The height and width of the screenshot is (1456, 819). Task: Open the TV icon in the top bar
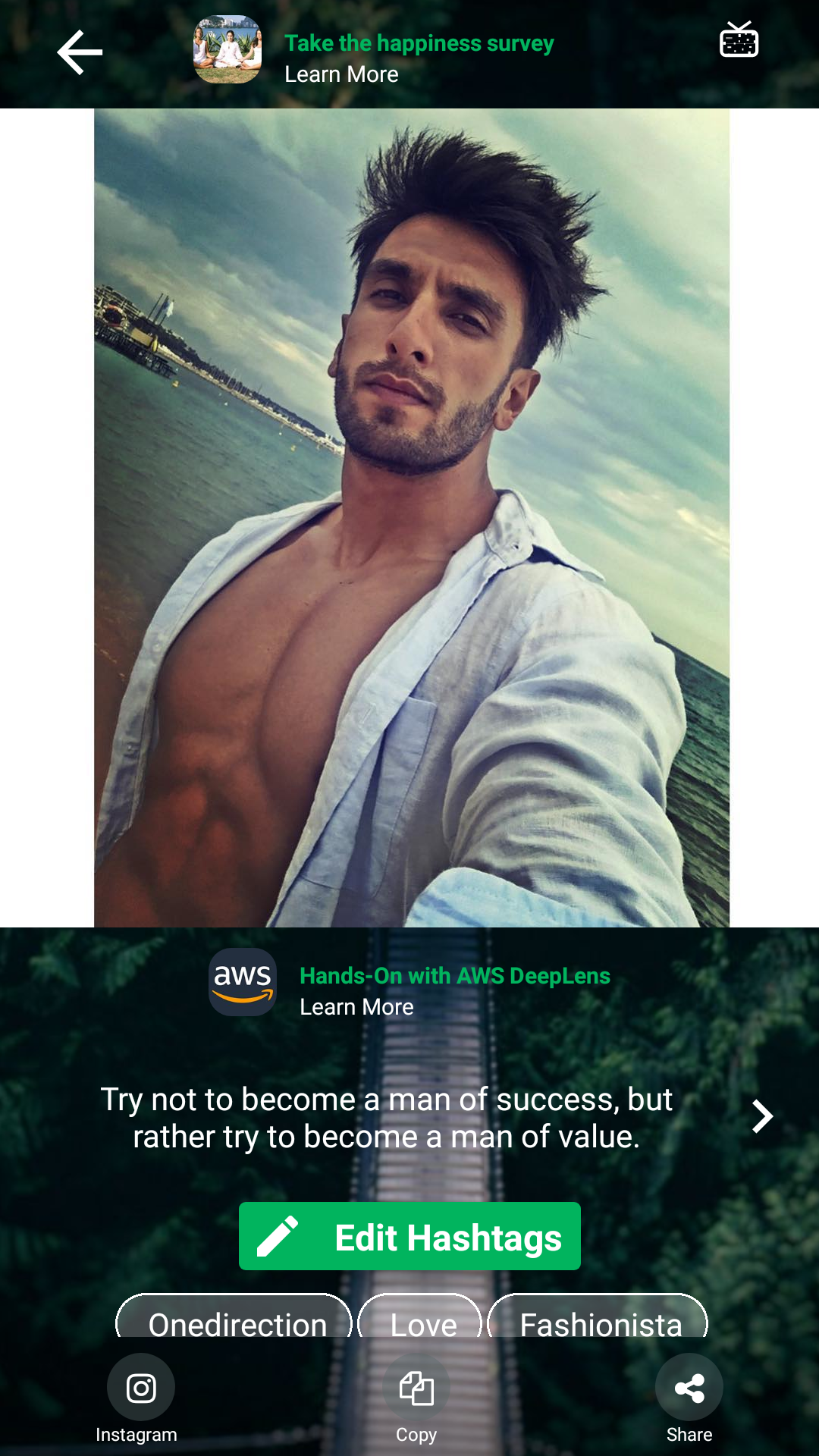pyautogui.click(x=739, y=40)
